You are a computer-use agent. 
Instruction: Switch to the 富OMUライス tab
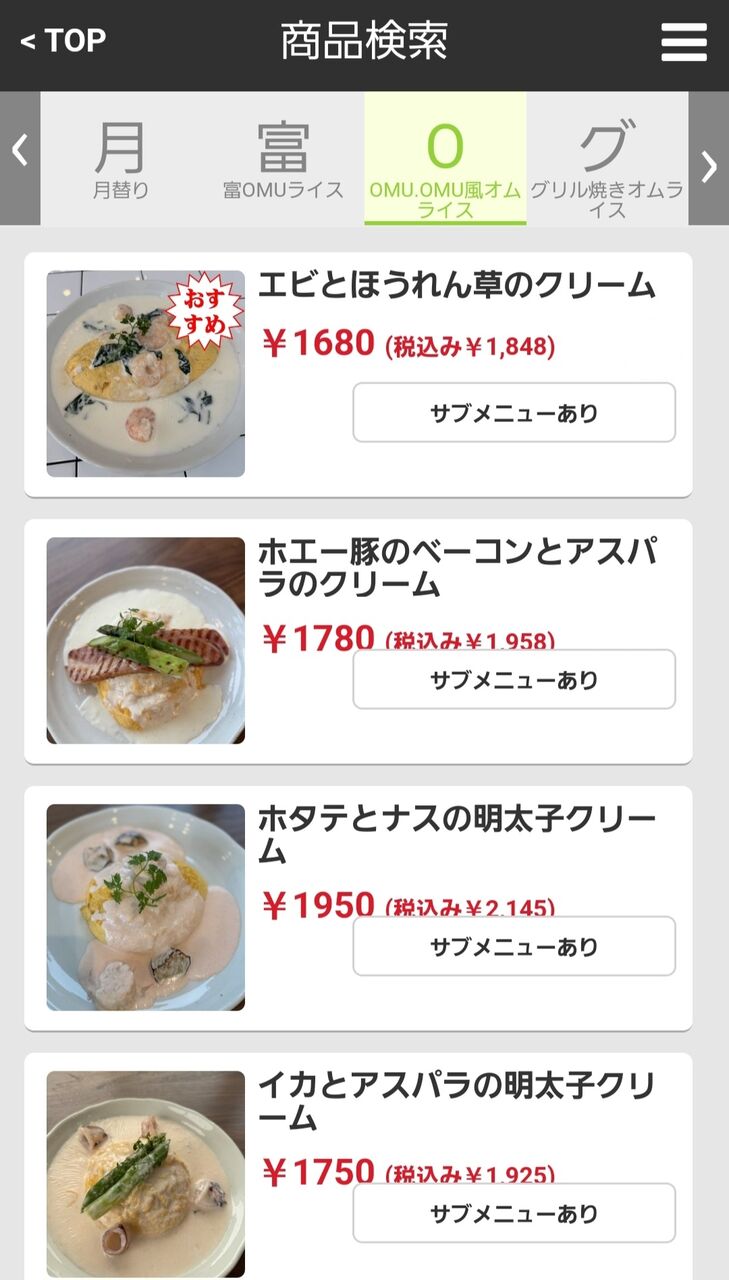pos(283,158)
